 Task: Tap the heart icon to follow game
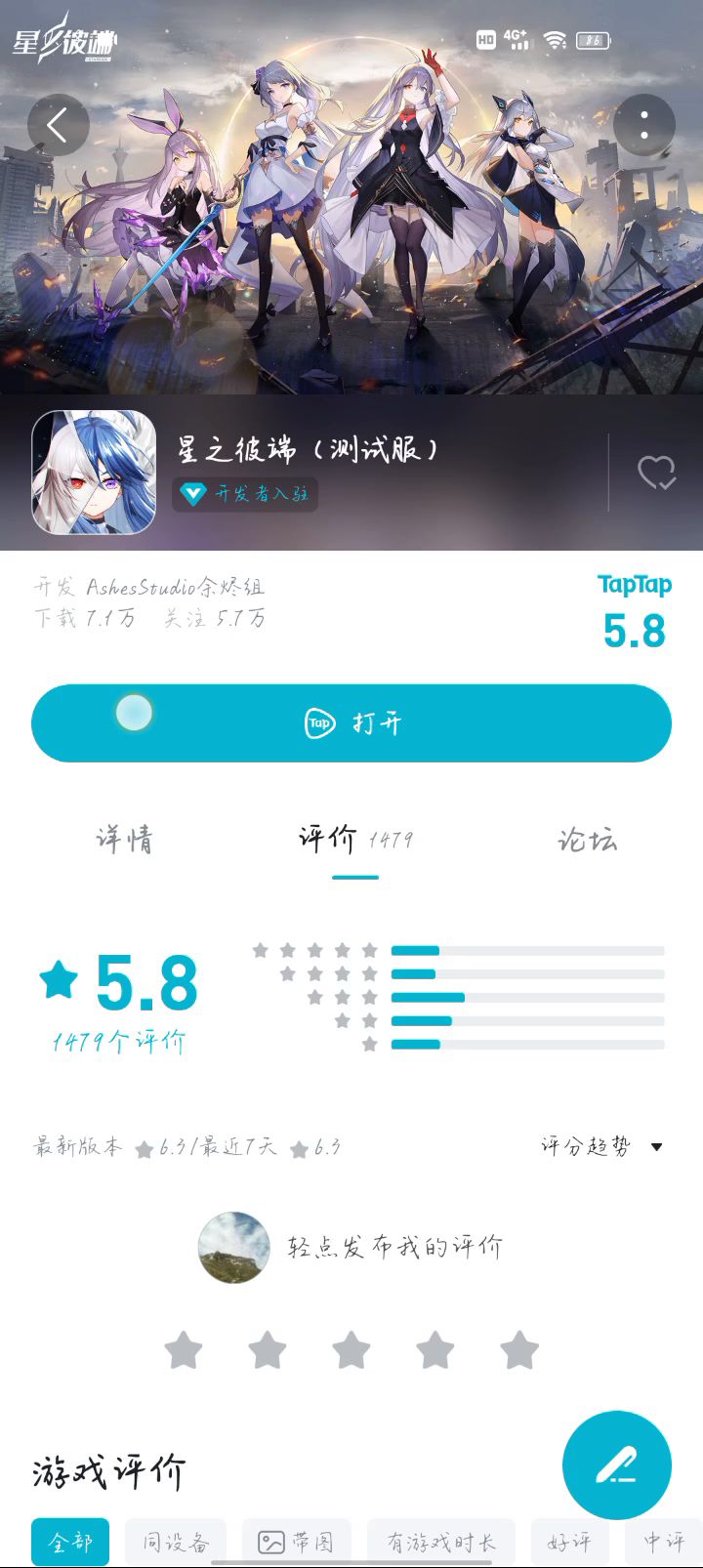(656, 474)
